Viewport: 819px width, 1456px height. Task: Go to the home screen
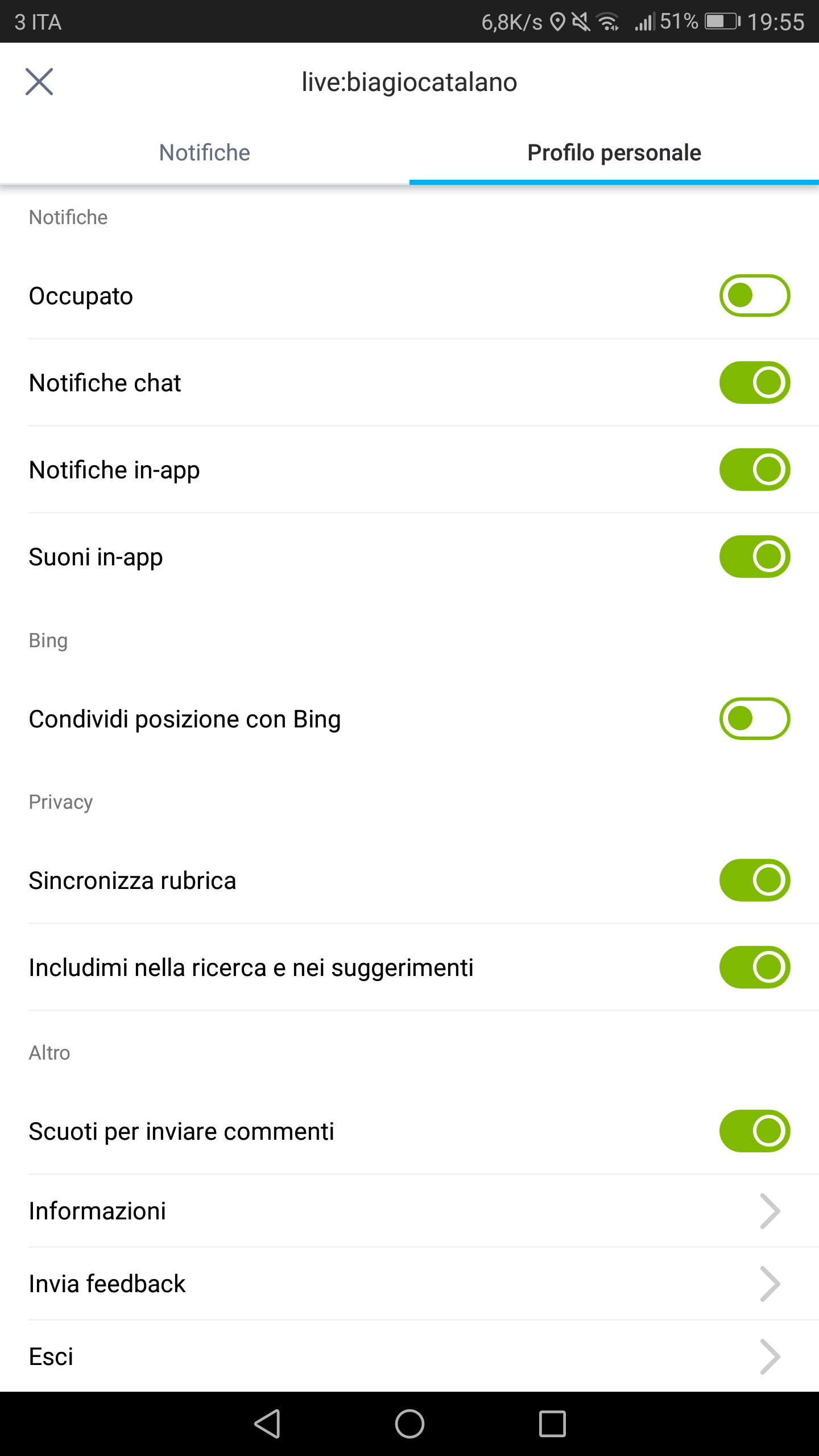(x=409, y=1424)
